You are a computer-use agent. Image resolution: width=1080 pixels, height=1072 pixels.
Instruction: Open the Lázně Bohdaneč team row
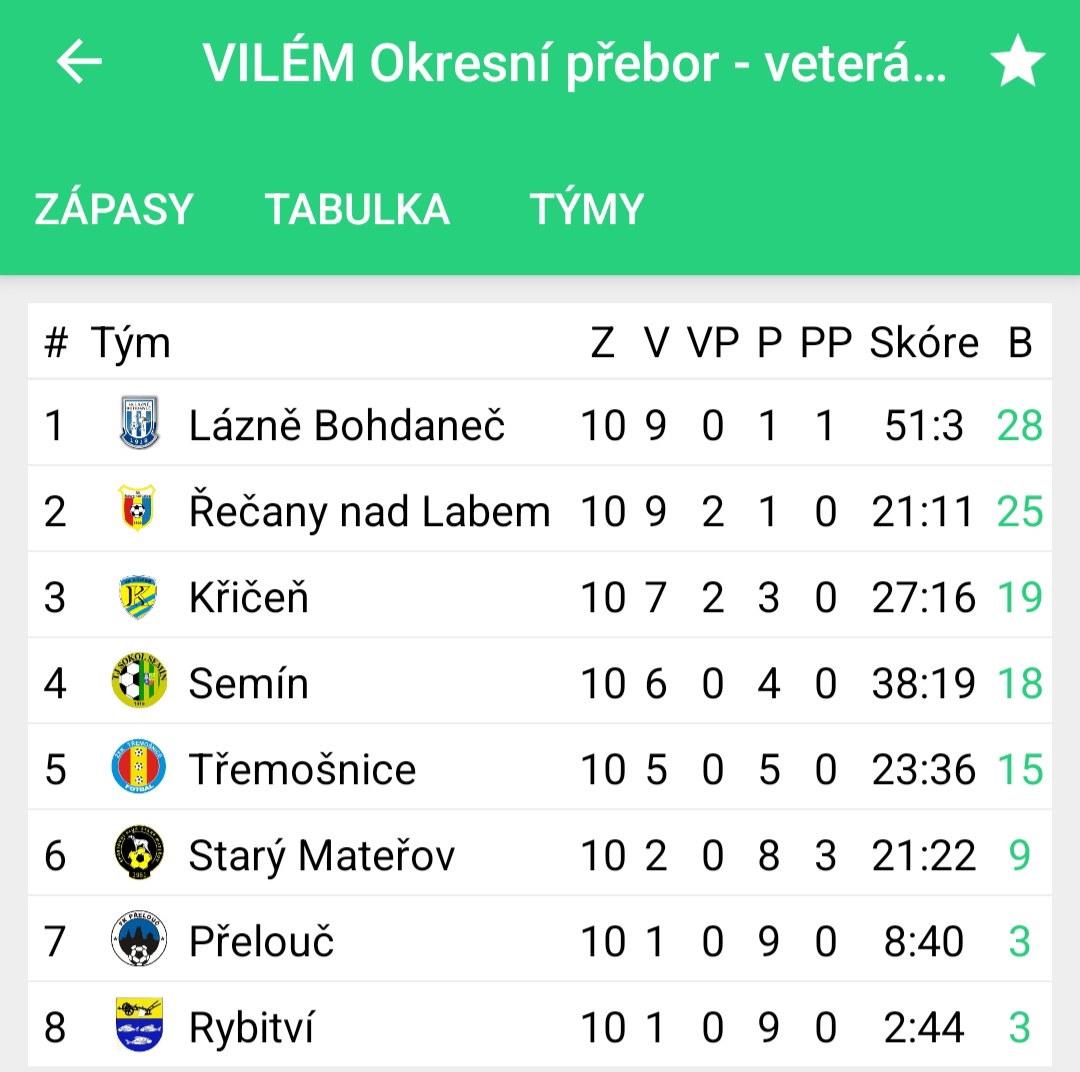tap(346, 425)
